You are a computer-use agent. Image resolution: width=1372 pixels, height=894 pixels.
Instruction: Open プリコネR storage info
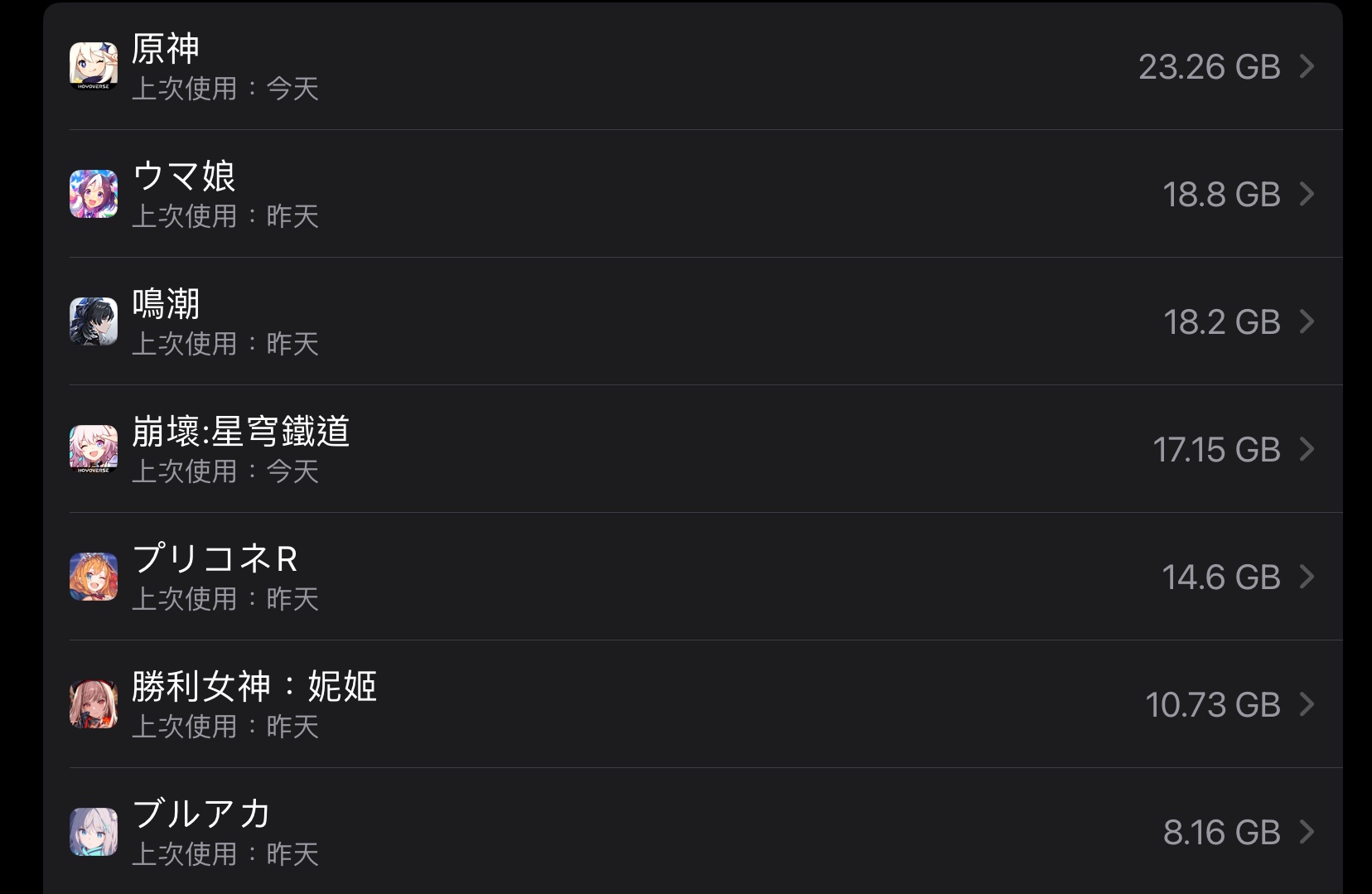692,577
